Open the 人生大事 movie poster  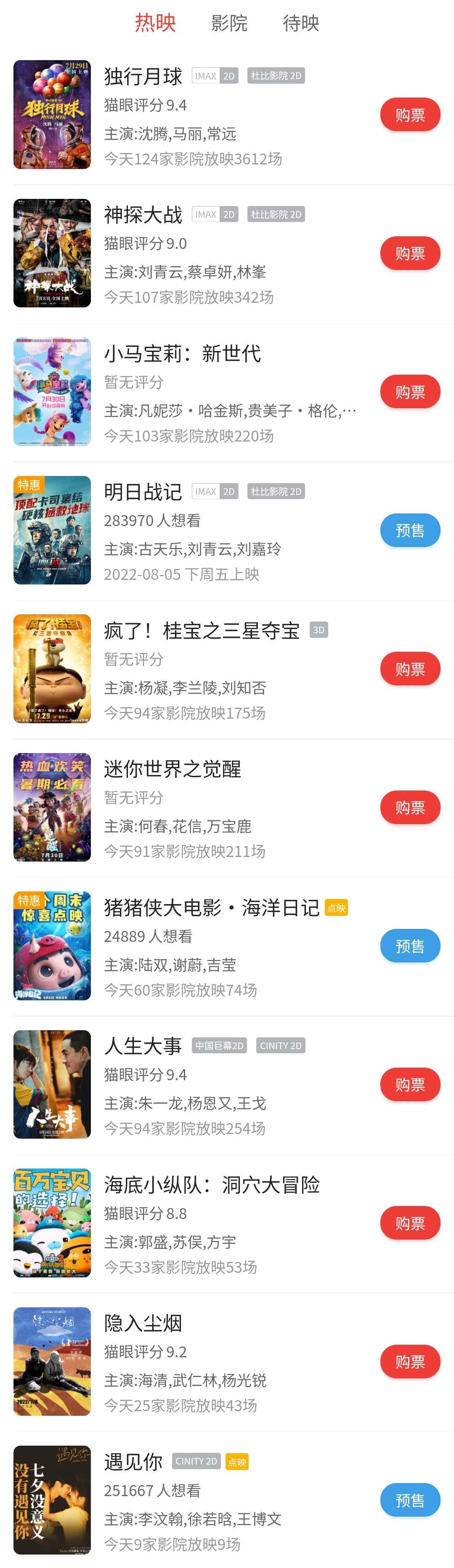53,1084
